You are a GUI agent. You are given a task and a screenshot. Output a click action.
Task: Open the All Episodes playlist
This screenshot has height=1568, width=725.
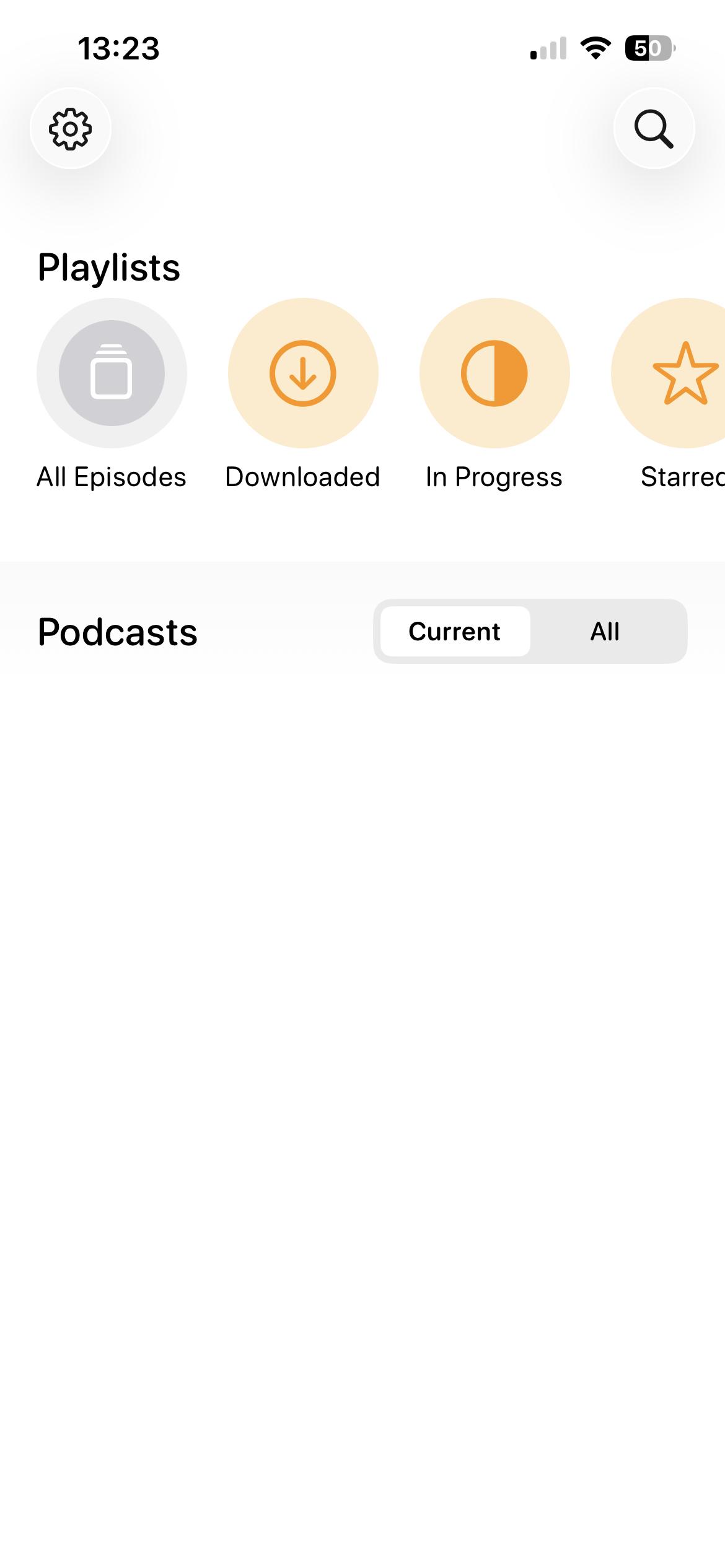coord(112,373)
